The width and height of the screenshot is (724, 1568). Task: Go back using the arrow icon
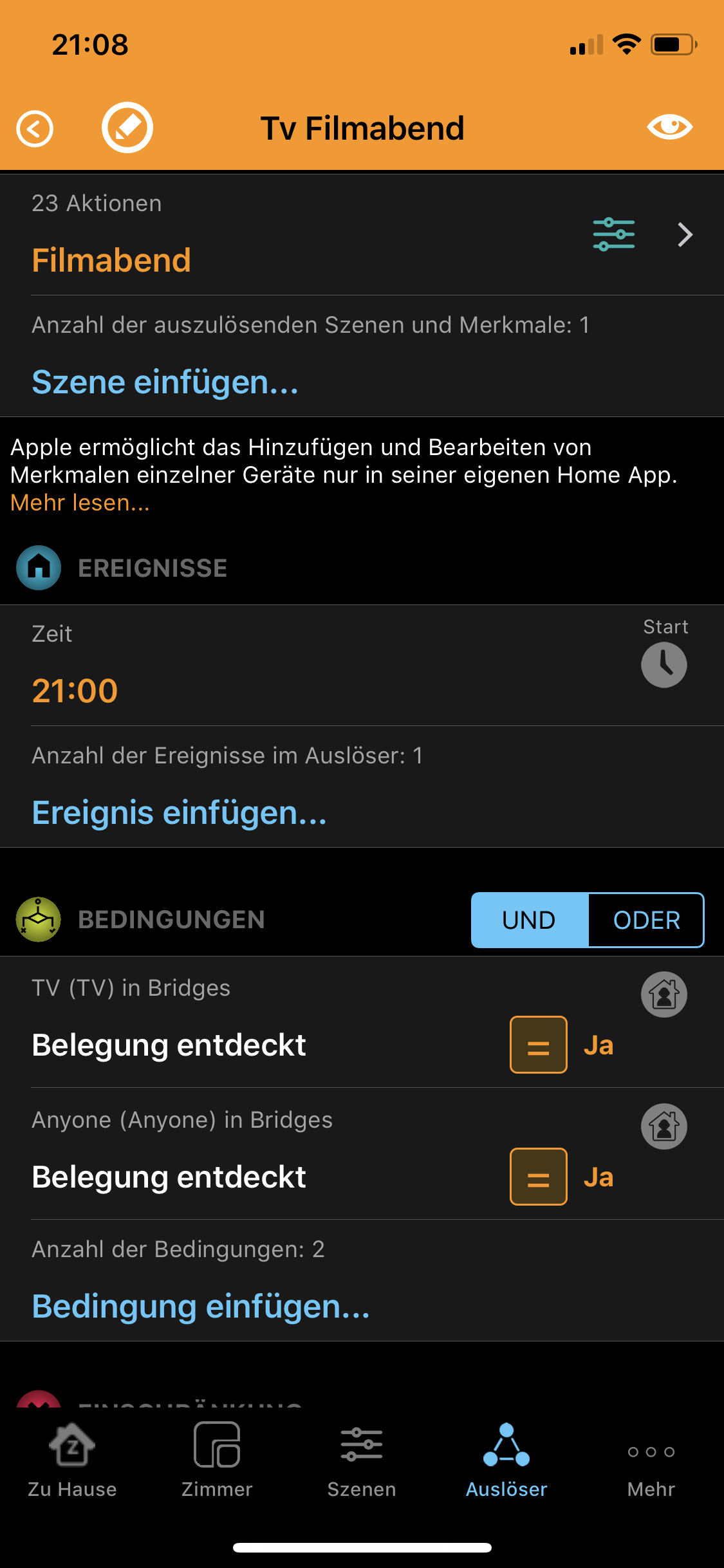pos(35,128)
